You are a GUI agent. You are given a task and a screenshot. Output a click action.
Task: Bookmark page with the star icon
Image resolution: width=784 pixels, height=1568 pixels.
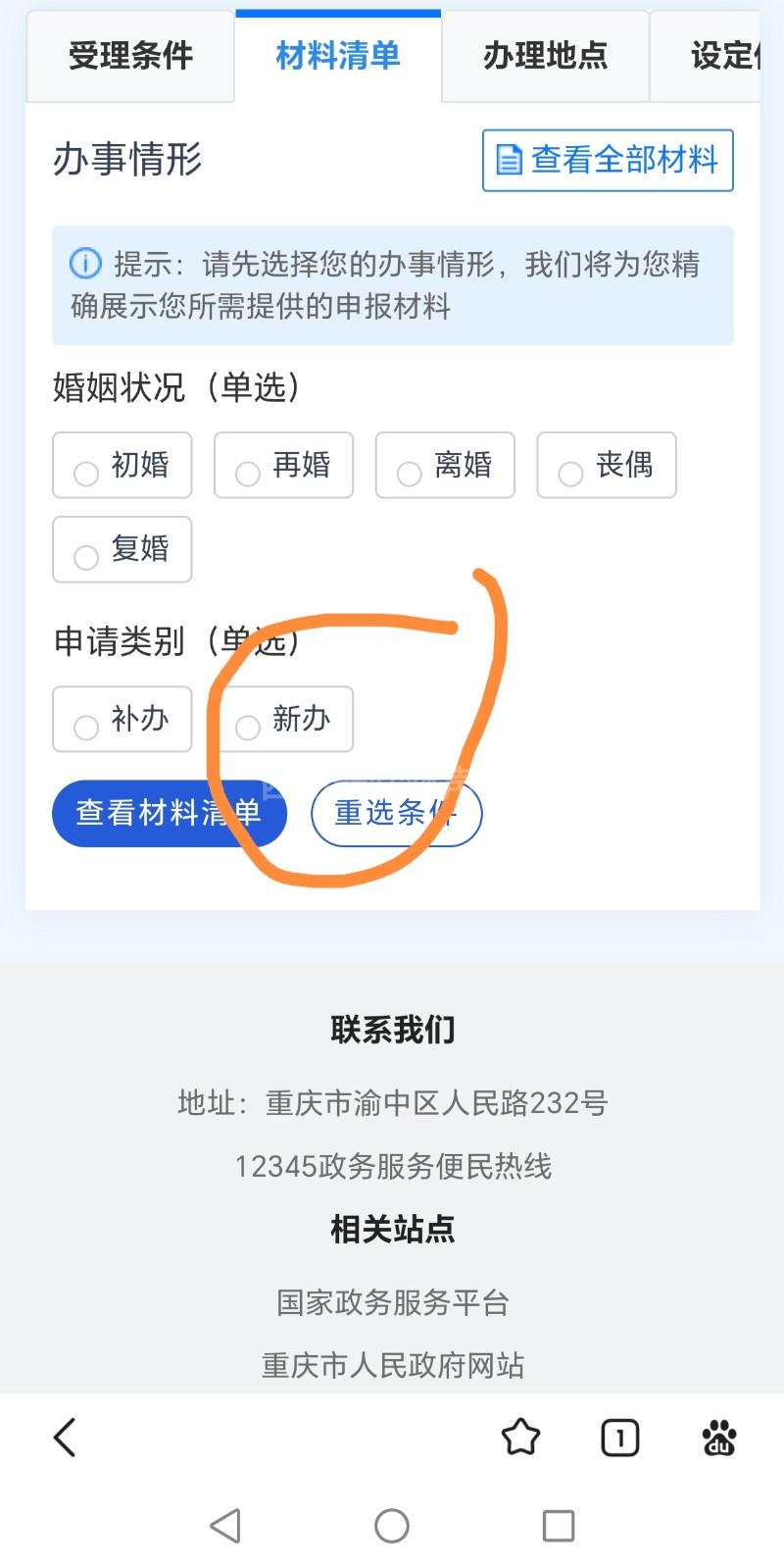[x=520, y=1439]
